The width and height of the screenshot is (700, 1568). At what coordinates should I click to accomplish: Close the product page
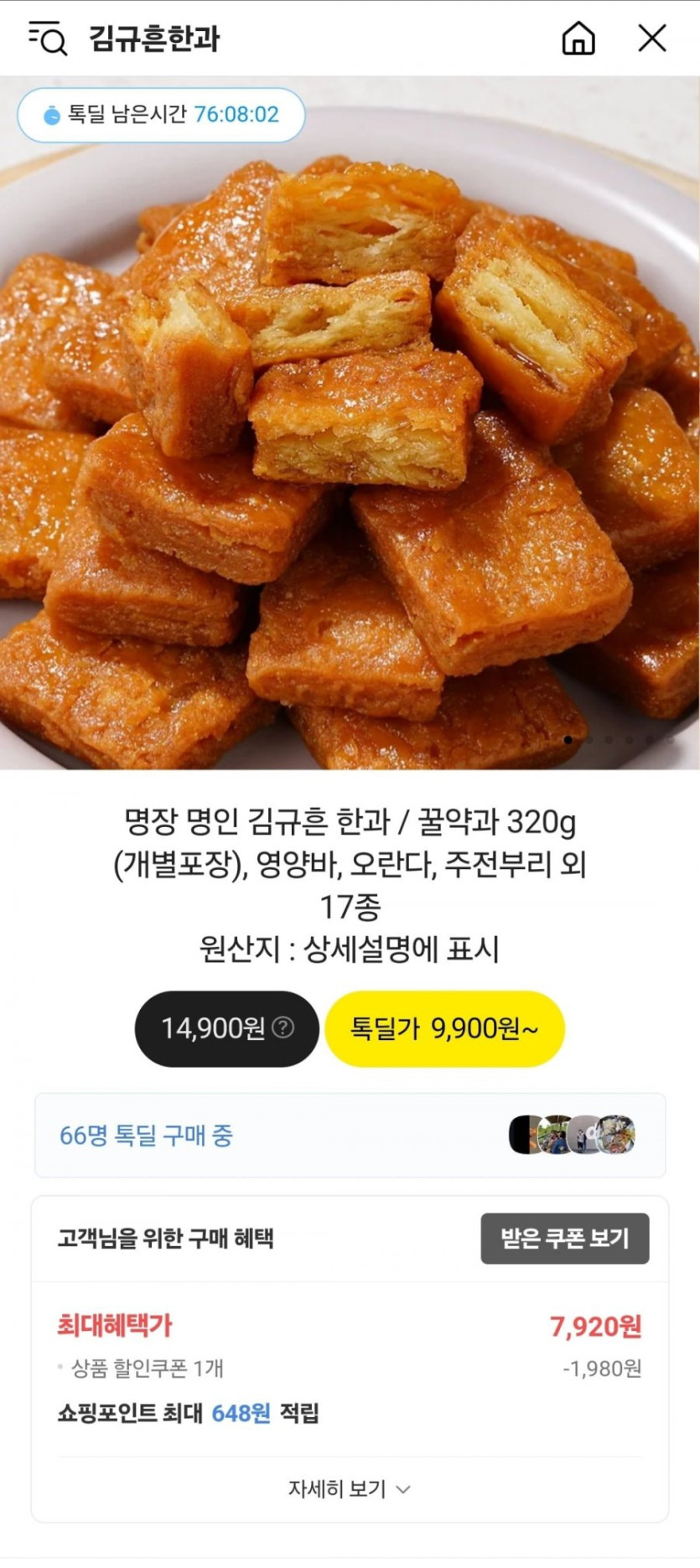coord(651,39)
